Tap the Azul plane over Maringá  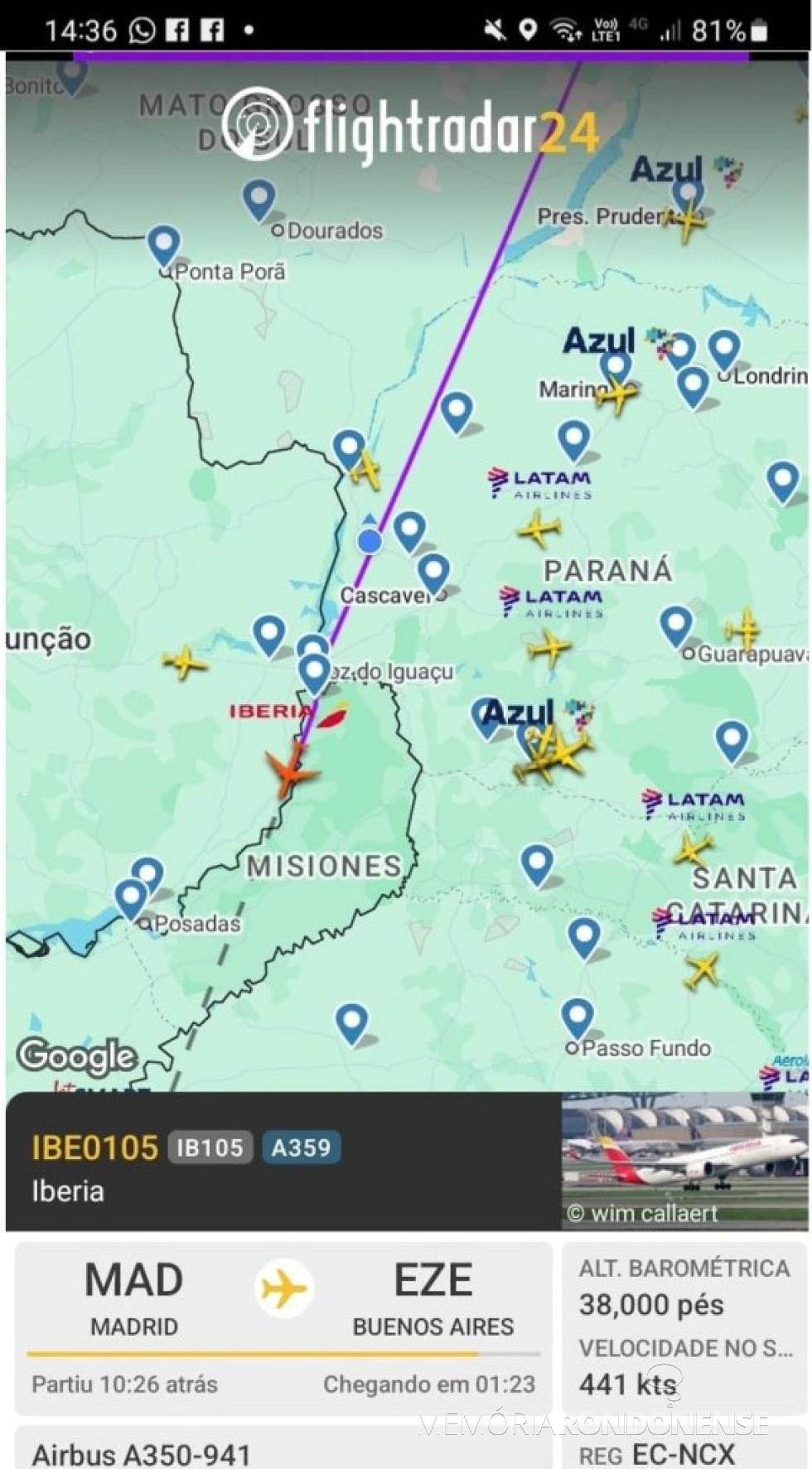pyautogui.click(x=617, y=394)
